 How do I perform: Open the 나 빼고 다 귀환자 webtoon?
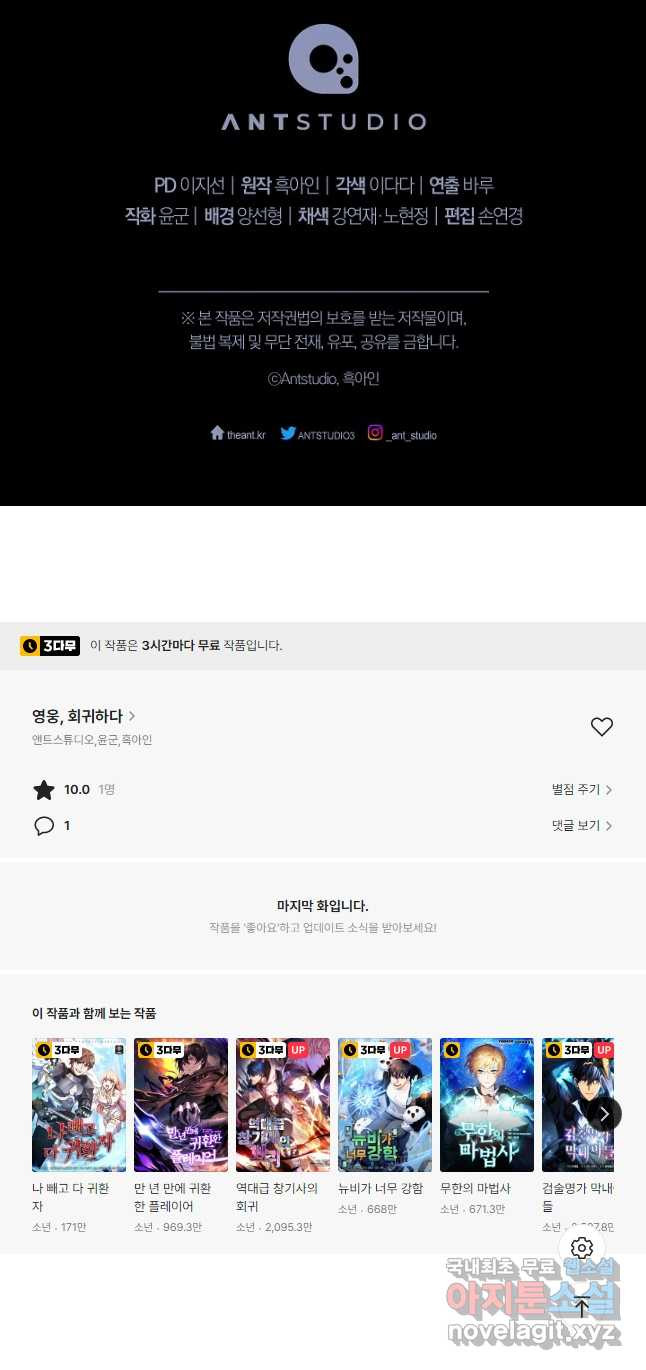tap(79, 1105)
